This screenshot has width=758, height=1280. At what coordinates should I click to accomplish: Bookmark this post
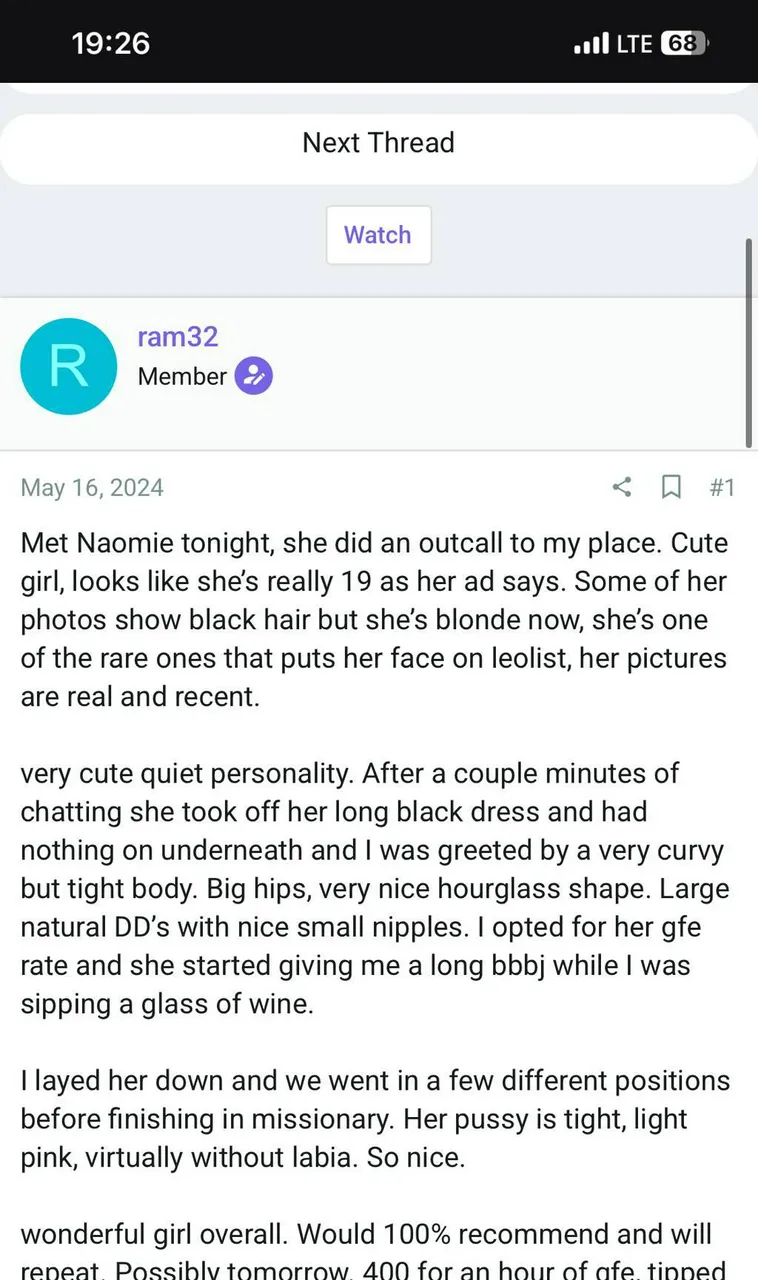point(671,487)
